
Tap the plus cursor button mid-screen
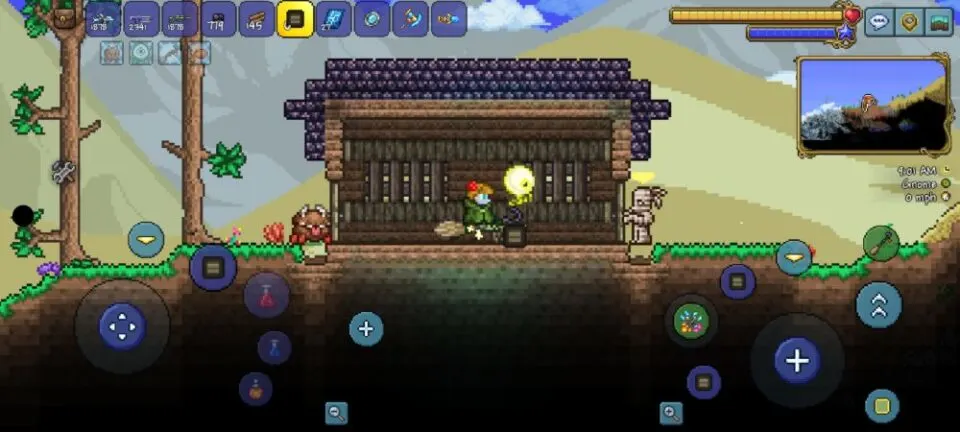365,328
